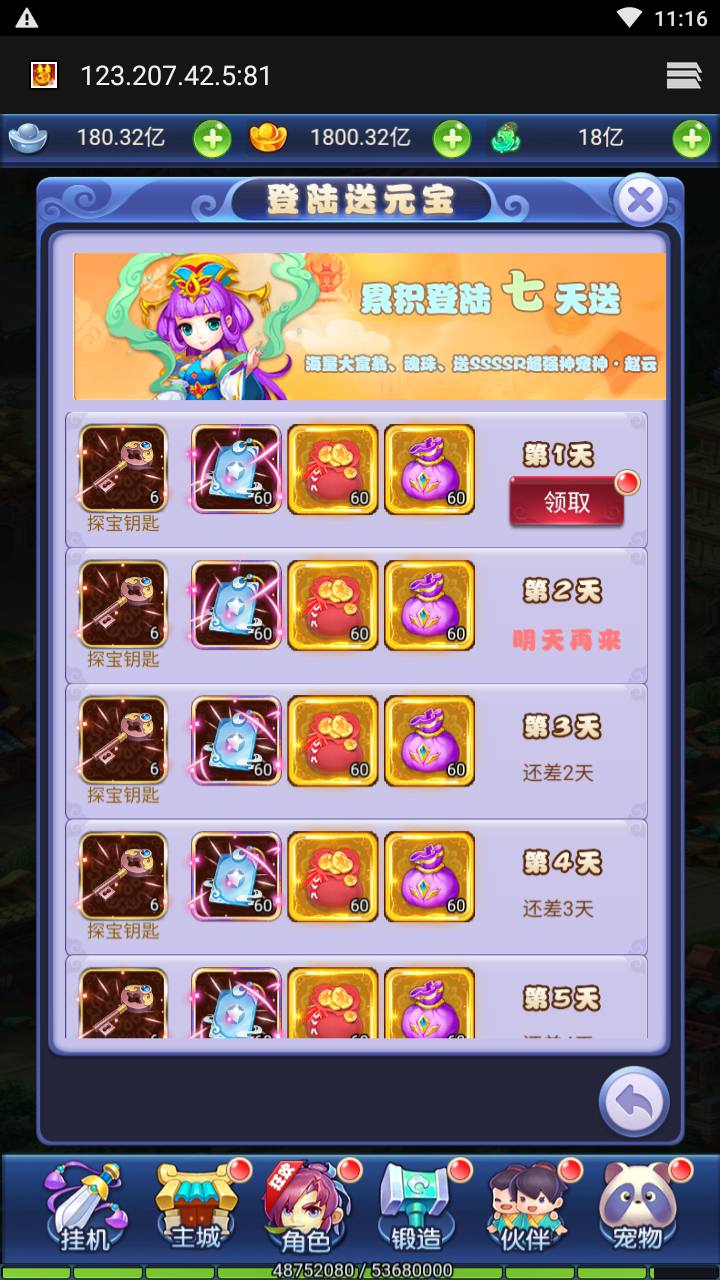Claim the day 1 reward with 领取
Image resolution: width=720 pixels, height=1280 pixels.
[567, 502]
